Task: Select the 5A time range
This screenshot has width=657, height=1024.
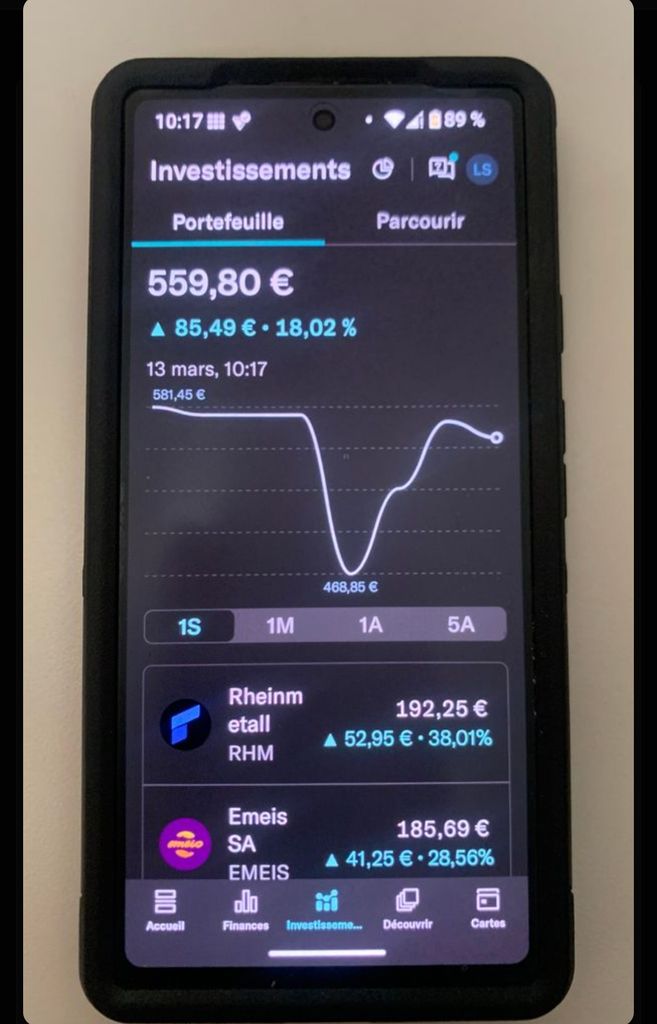Action: 460,626
